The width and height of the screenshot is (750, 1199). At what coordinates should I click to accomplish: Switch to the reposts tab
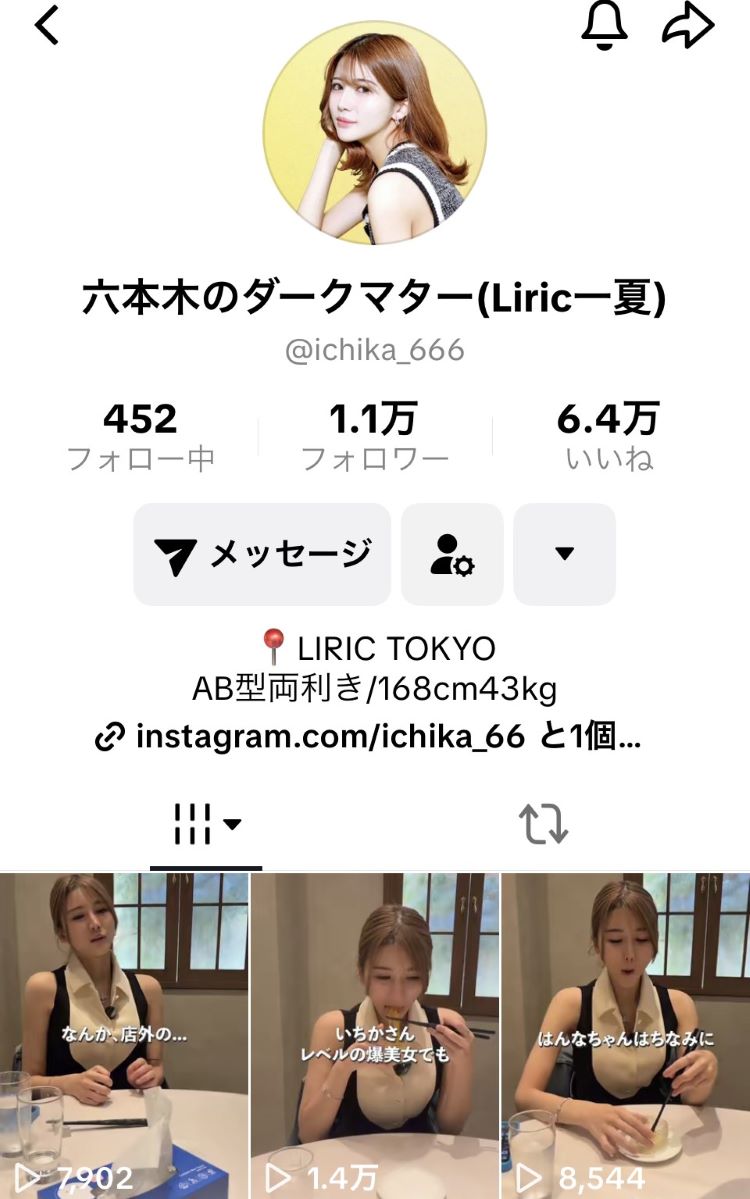(x=544, y=824)
